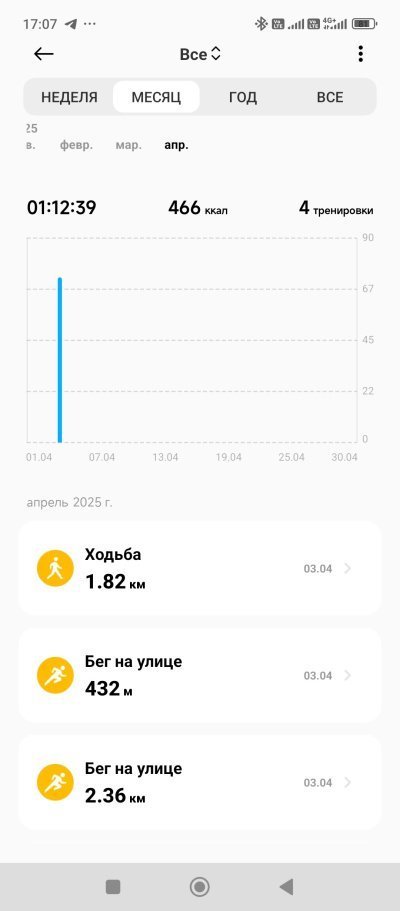Switch to the ВСЕ period tab

coord(330,97)
